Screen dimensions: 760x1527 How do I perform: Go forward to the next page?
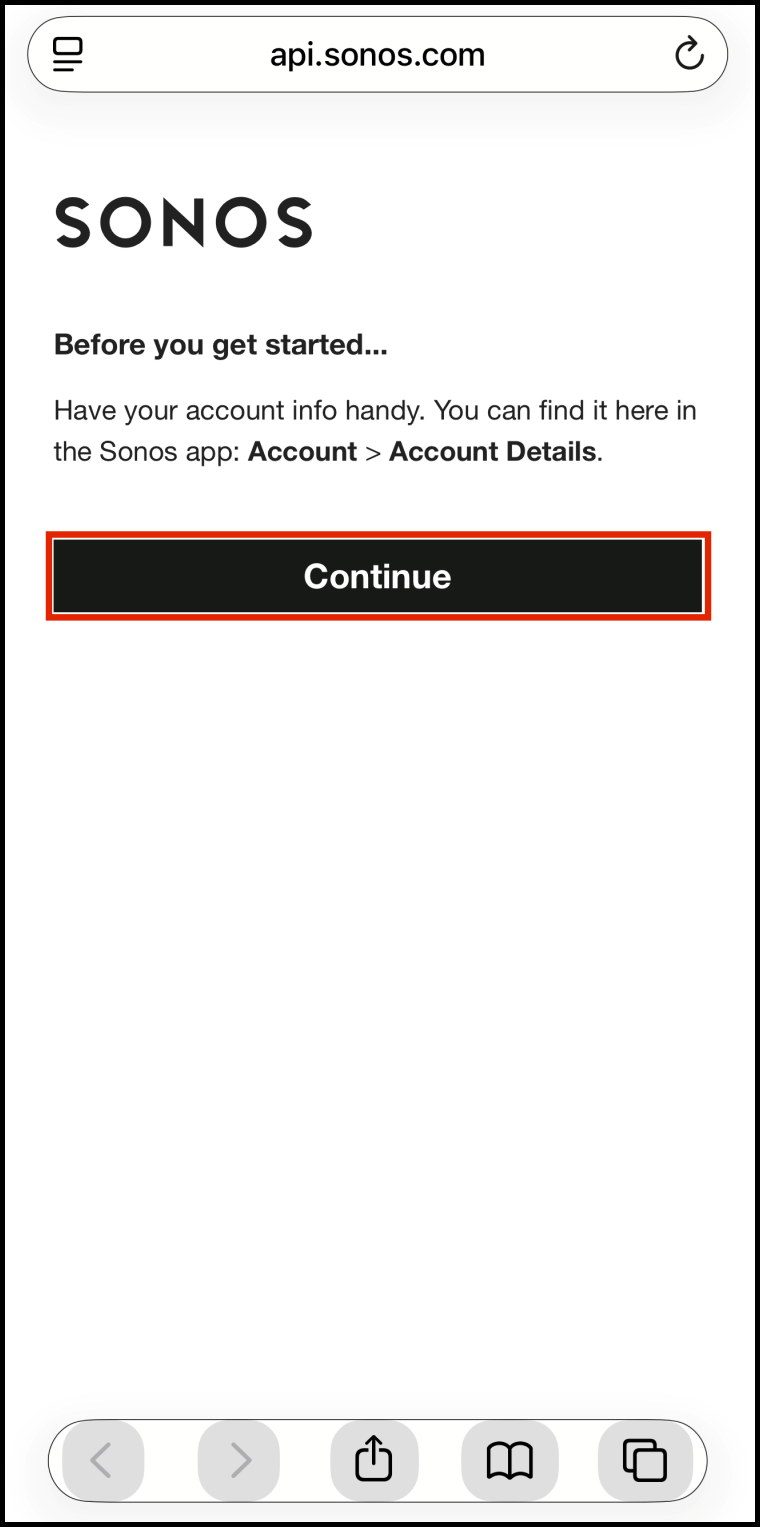point(239,1461)
